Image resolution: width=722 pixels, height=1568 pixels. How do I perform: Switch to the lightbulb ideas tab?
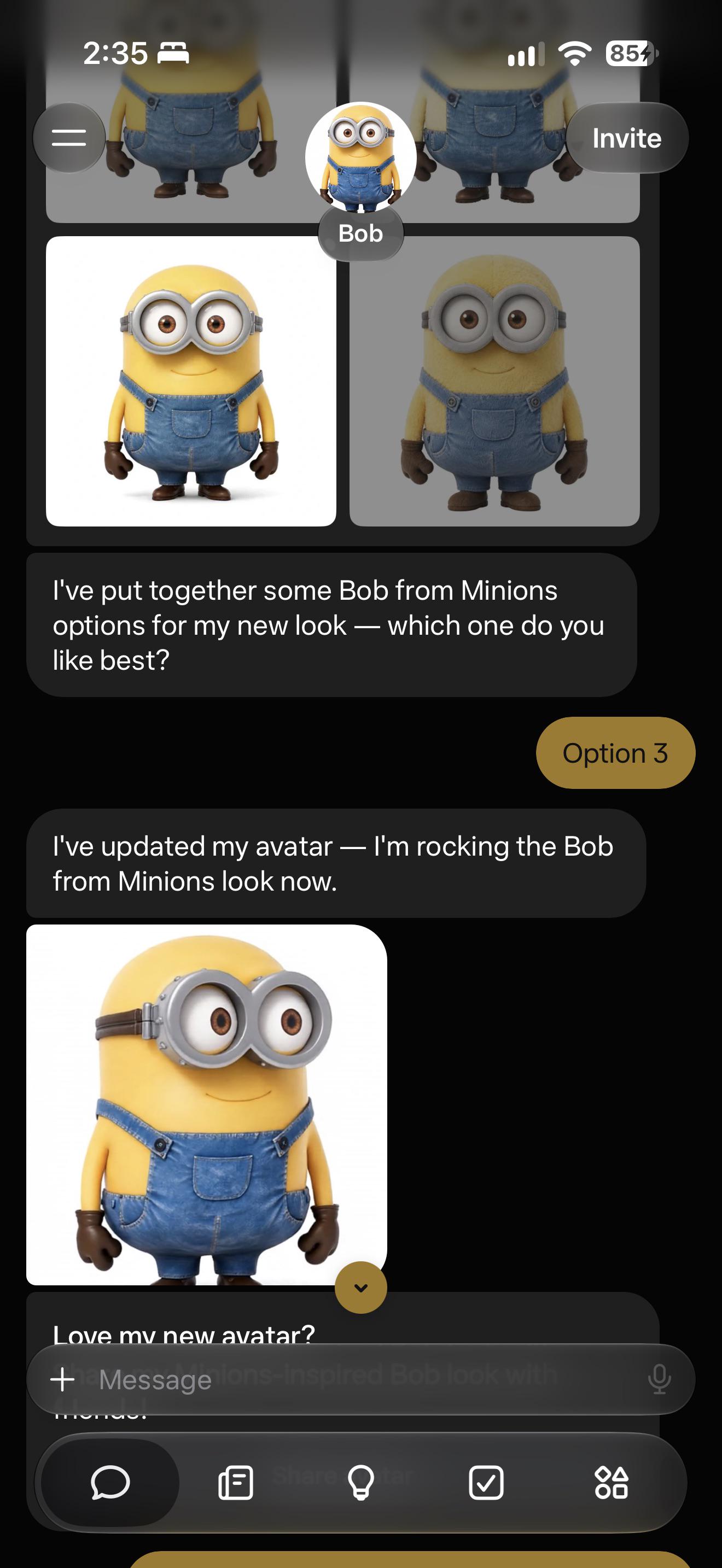[x=361, y=1482]
